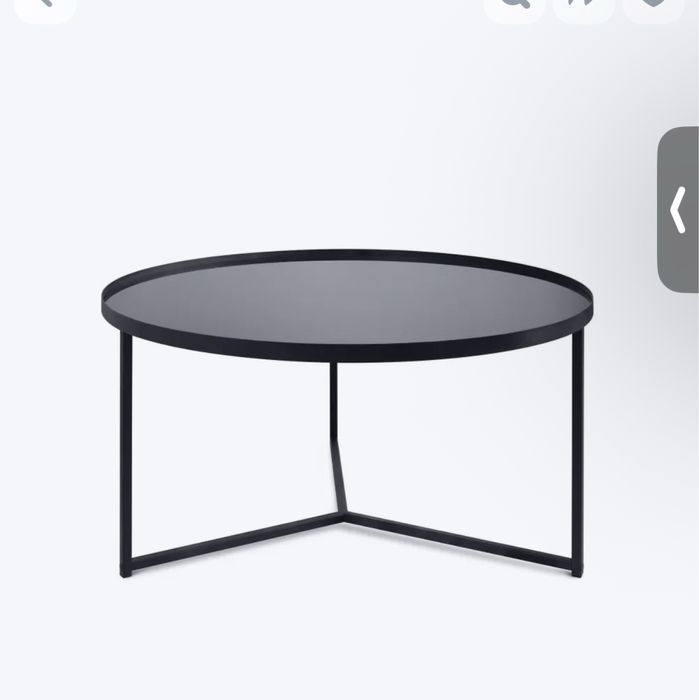Screen dimensions: 699x700
Task: Go back using the top-left arrow
Action: click(45, 5)
